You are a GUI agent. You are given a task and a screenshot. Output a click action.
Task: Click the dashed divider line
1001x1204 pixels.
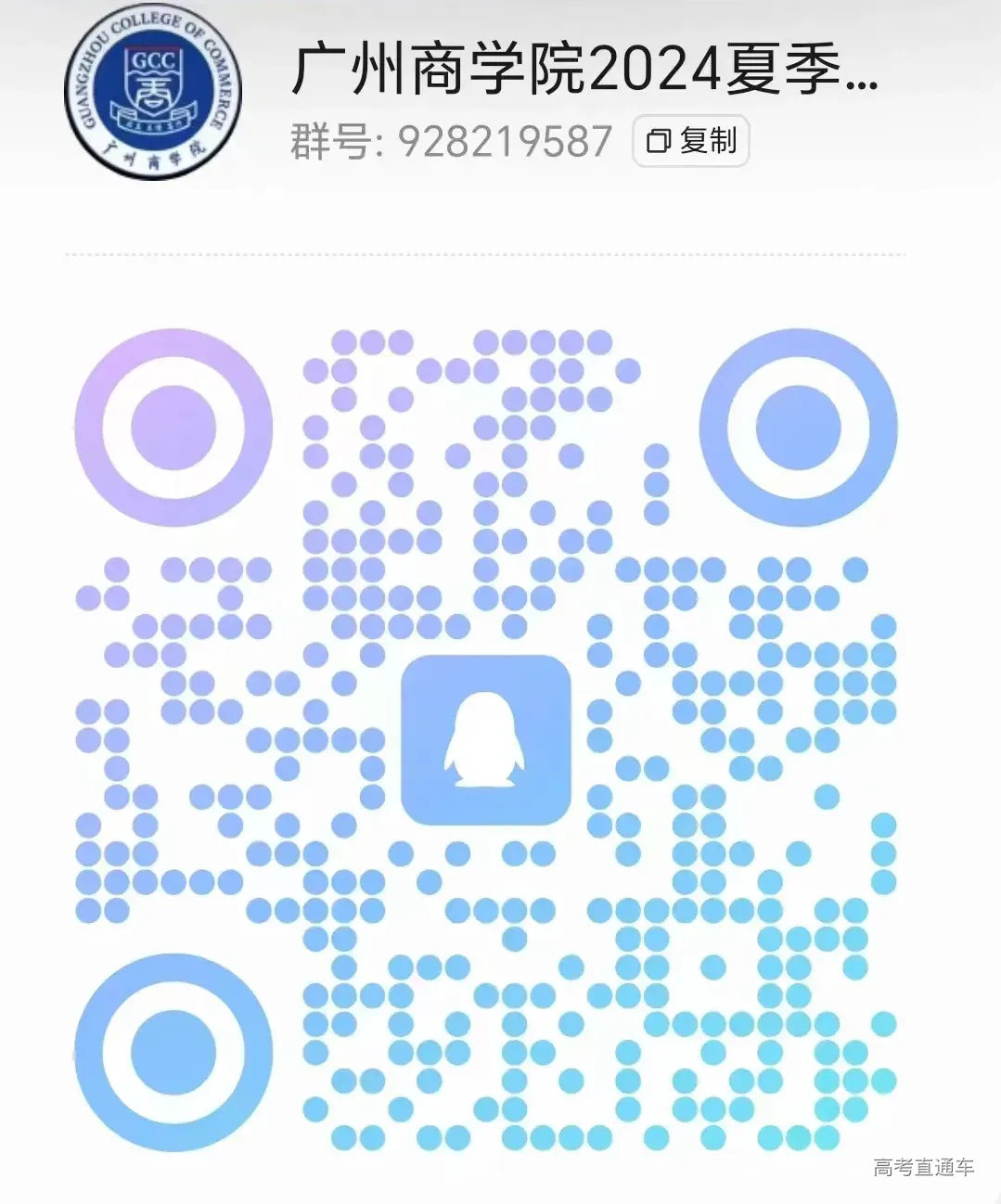482,250
